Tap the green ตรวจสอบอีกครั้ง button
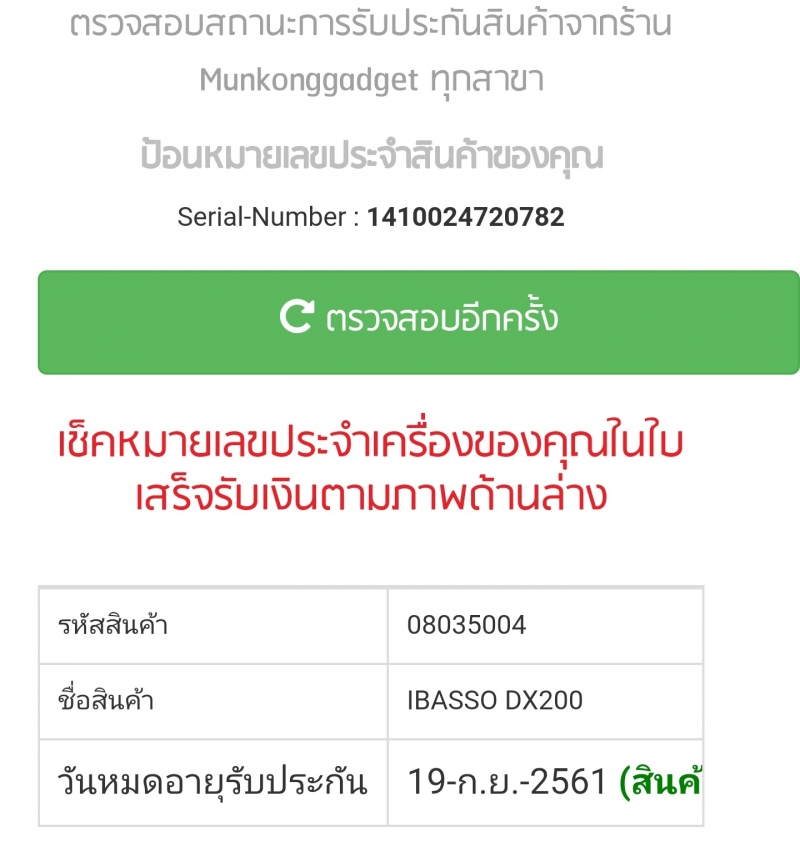Image resolution: width=800 pixels, height=852 pixels. [x=419, y=321]
